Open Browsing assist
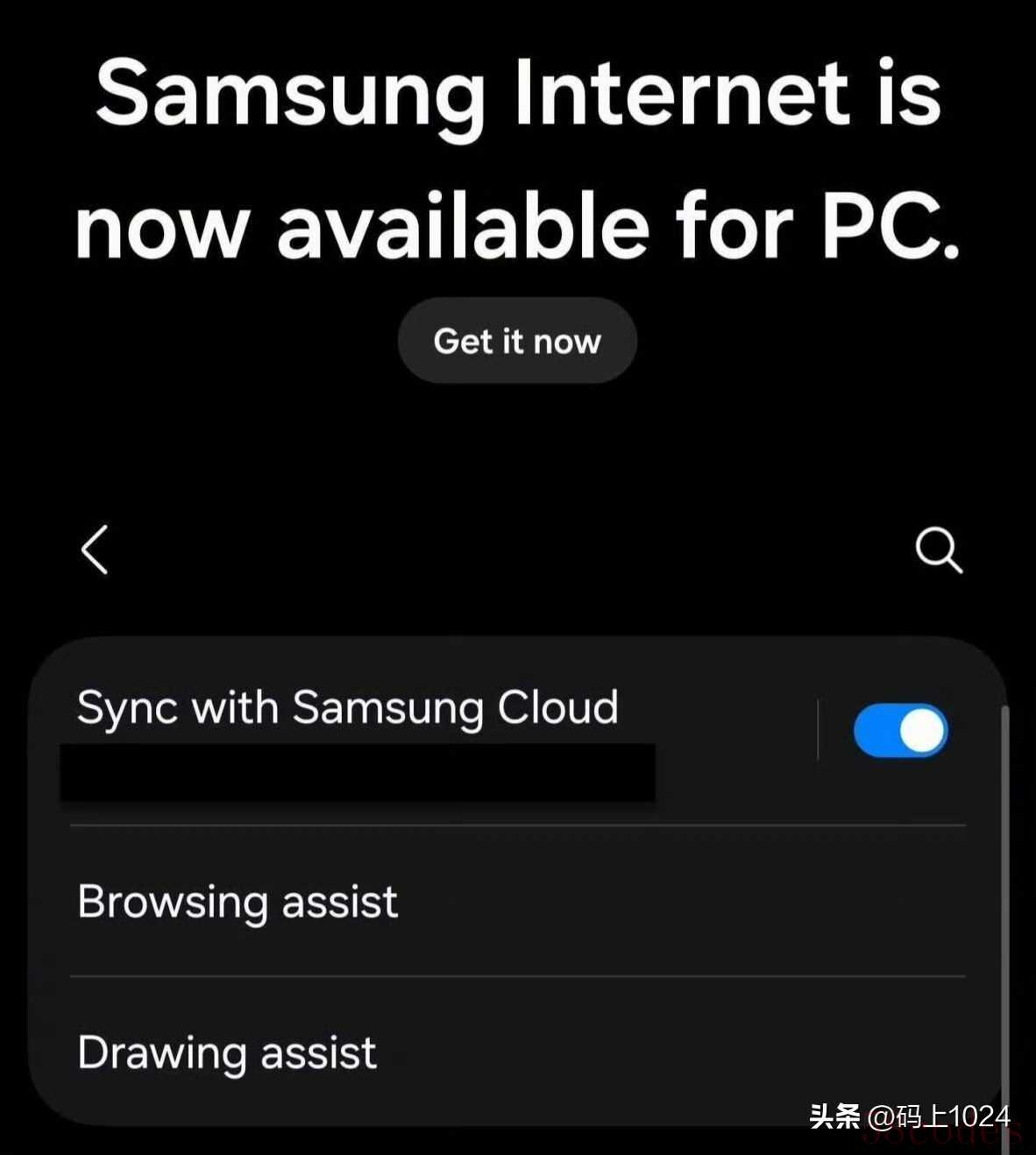This screenshot has height=1155, width=1036. (x=238, y=902)
